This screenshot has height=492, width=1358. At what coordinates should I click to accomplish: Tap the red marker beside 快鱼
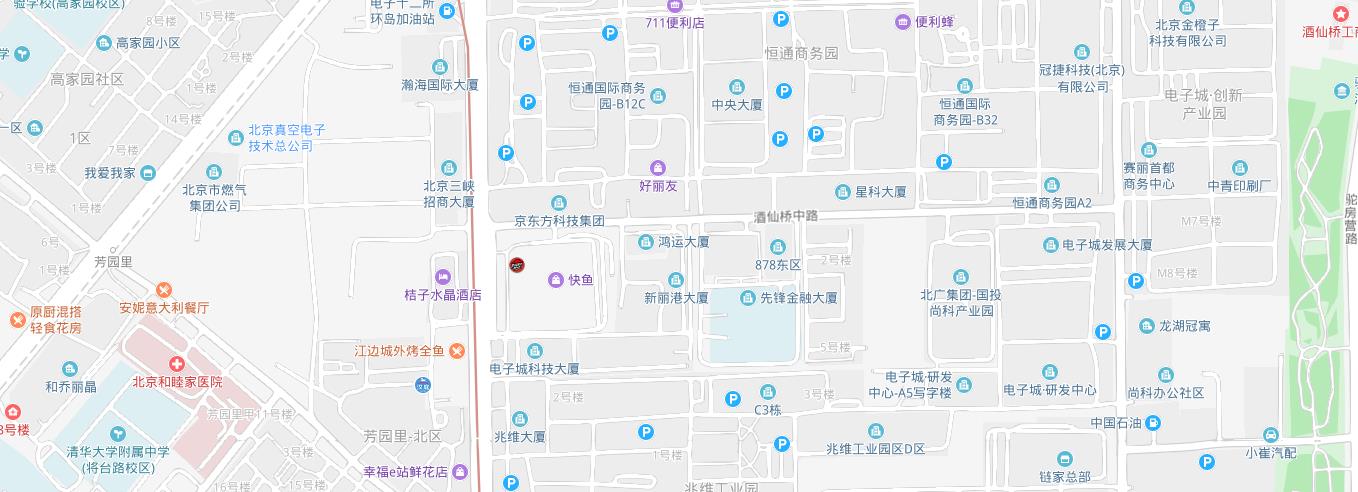(517, 265)
